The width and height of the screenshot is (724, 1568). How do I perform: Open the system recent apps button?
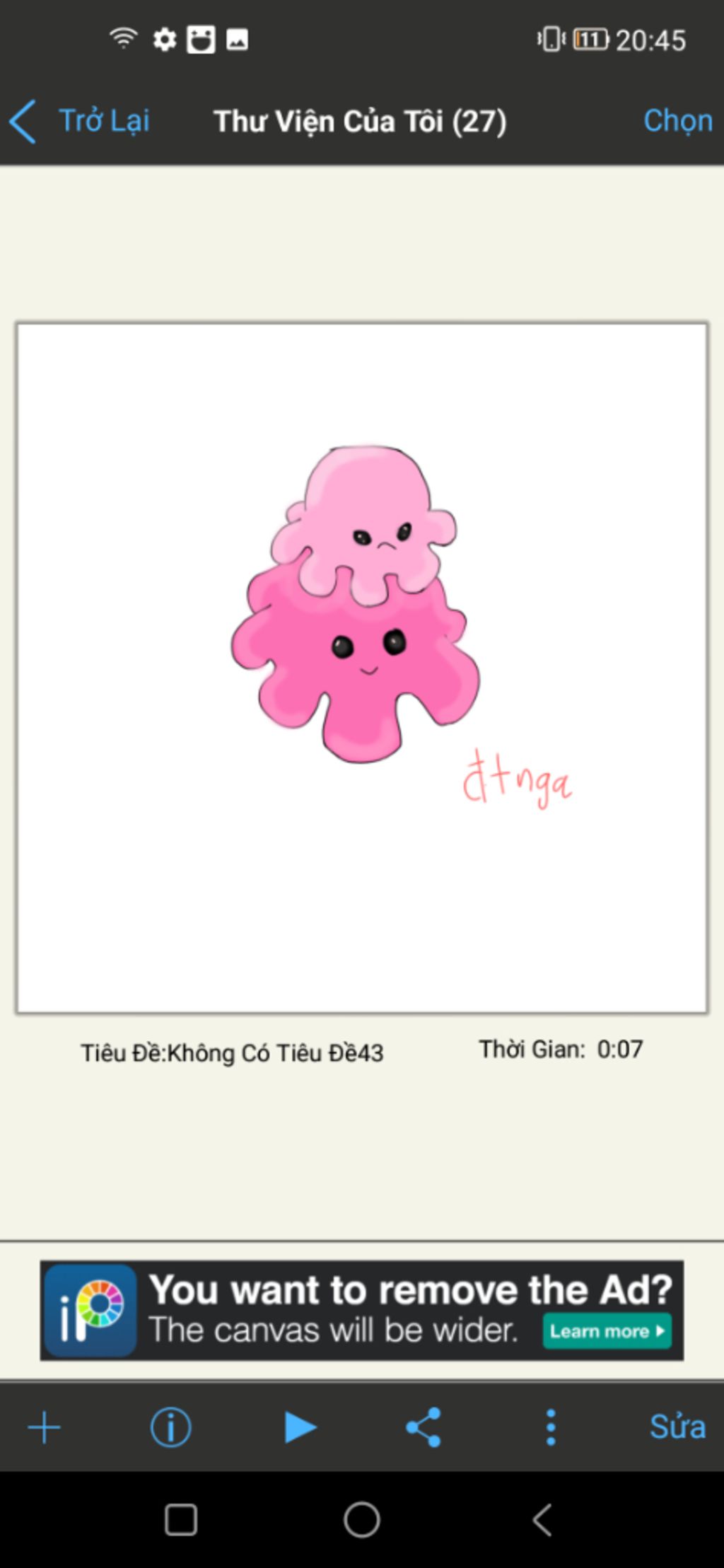[x=181, y=1520]
